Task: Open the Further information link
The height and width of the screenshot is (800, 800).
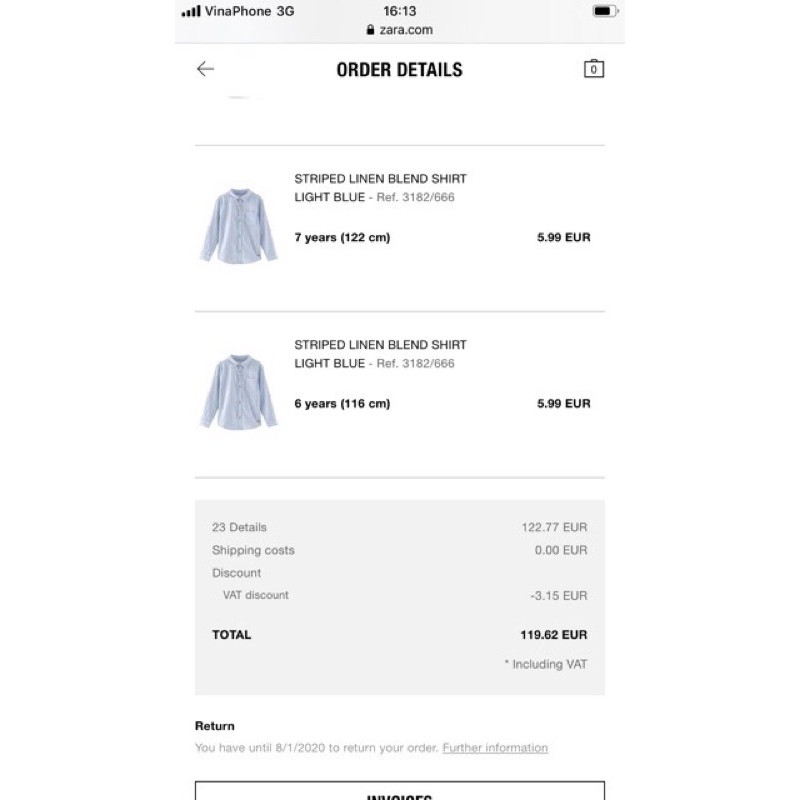Action: click(495, 748)
